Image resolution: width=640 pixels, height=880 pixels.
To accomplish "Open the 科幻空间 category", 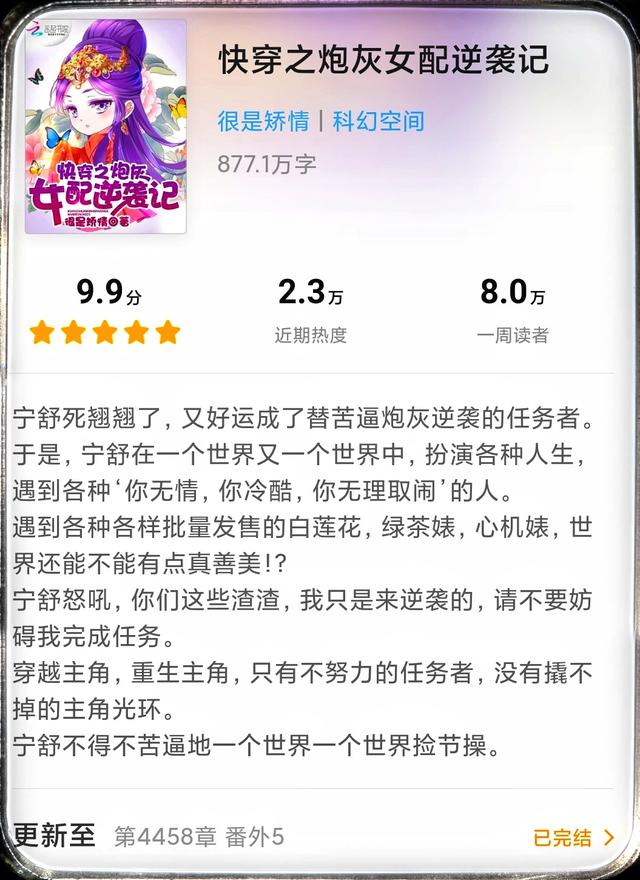I will point(378,121).
